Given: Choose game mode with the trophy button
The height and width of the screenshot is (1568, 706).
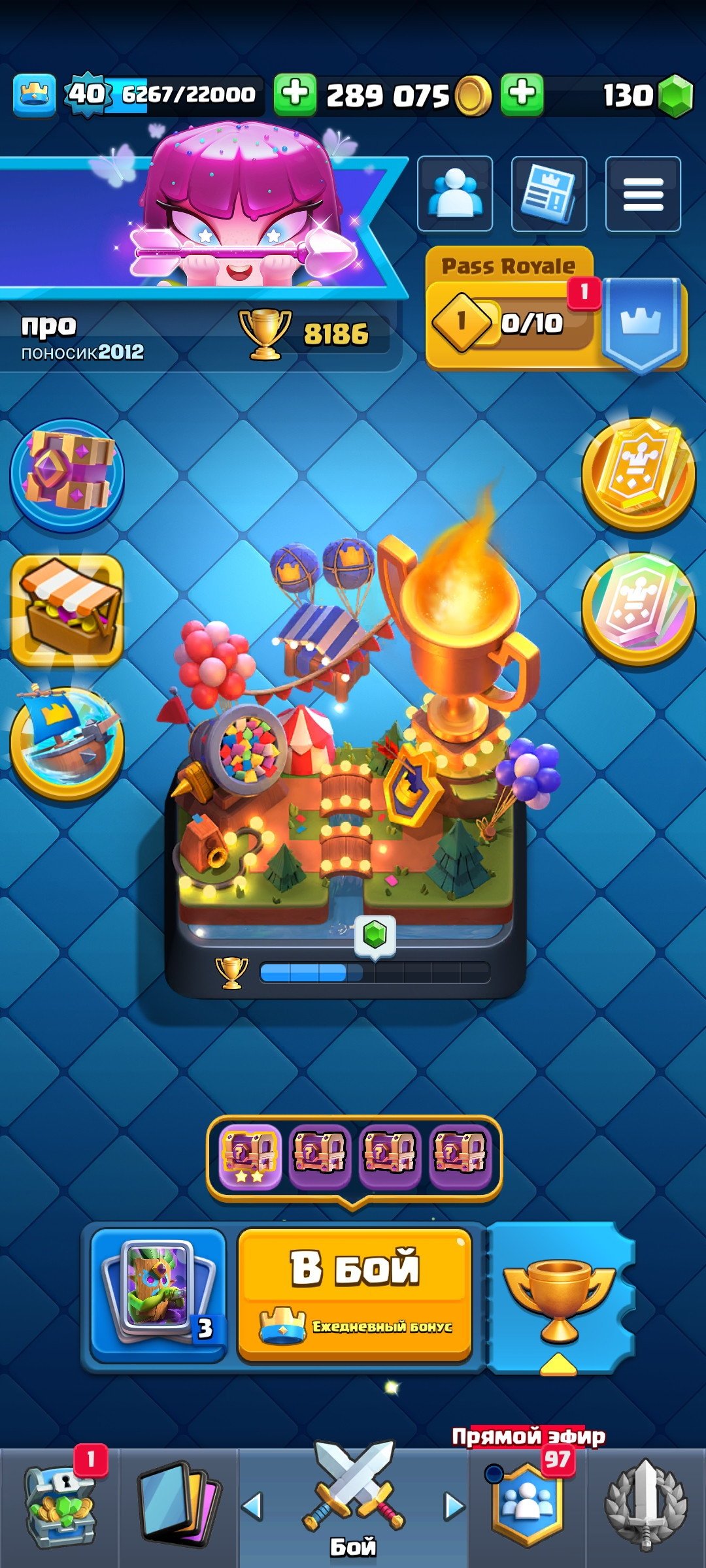Looking at the screenshot, I should 559,1297.
